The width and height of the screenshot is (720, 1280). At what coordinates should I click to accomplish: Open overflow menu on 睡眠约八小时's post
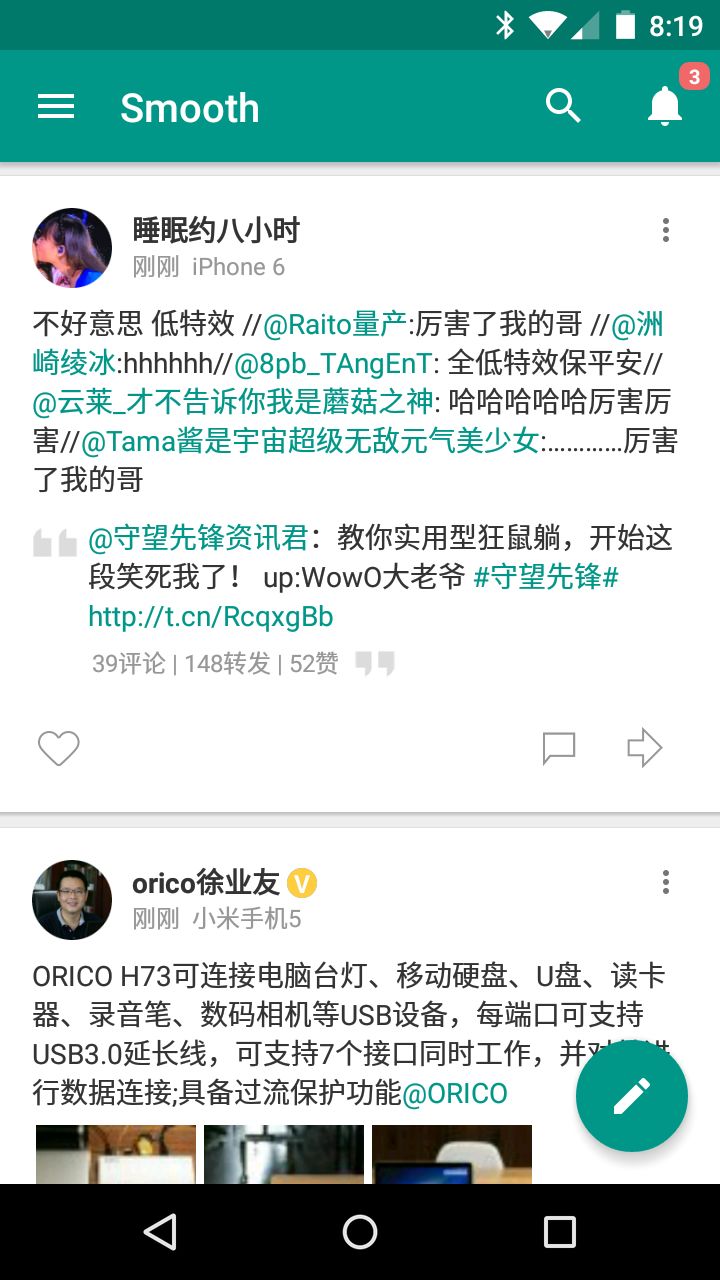point(665,231)
